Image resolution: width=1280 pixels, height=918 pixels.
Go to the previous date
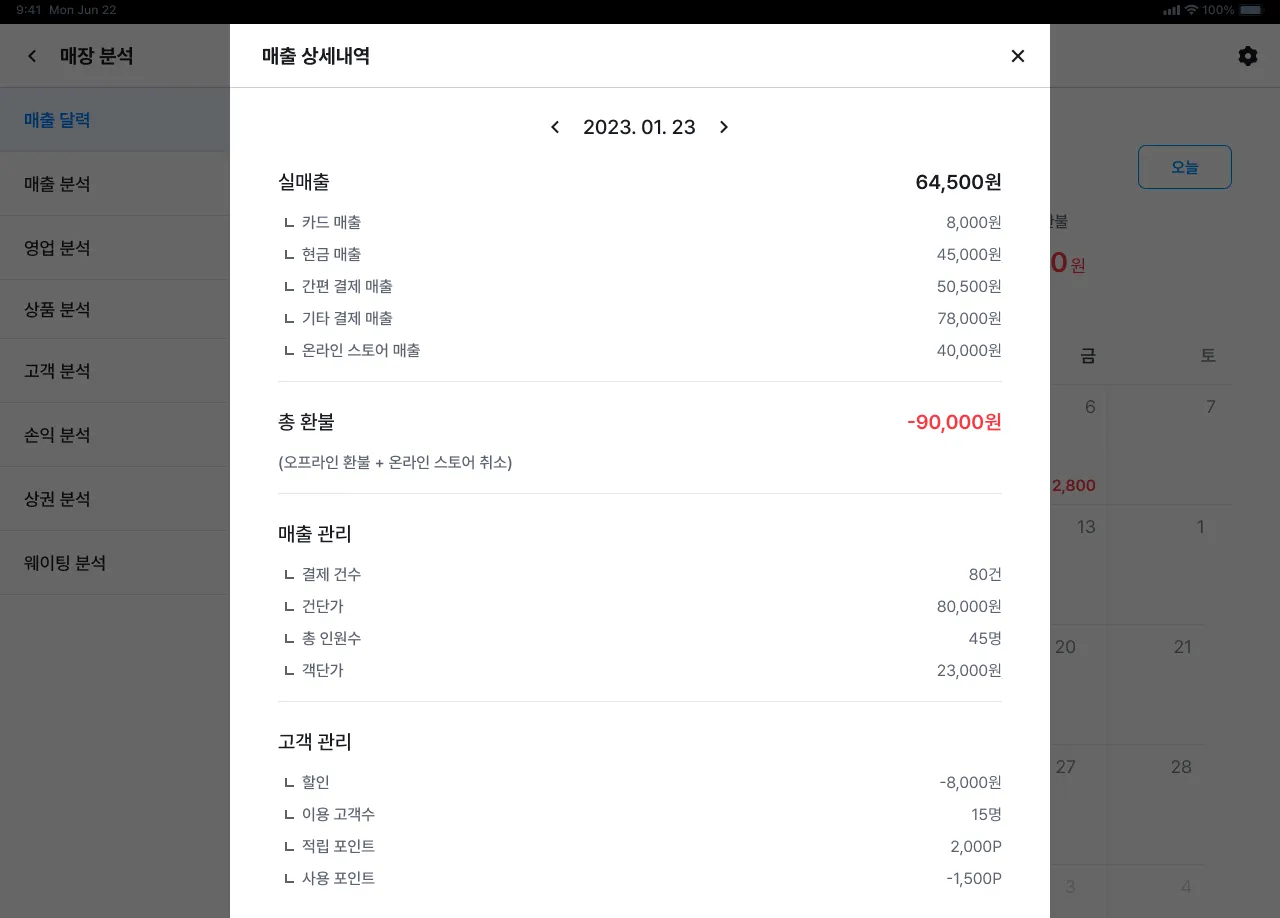tap(555, 127)
